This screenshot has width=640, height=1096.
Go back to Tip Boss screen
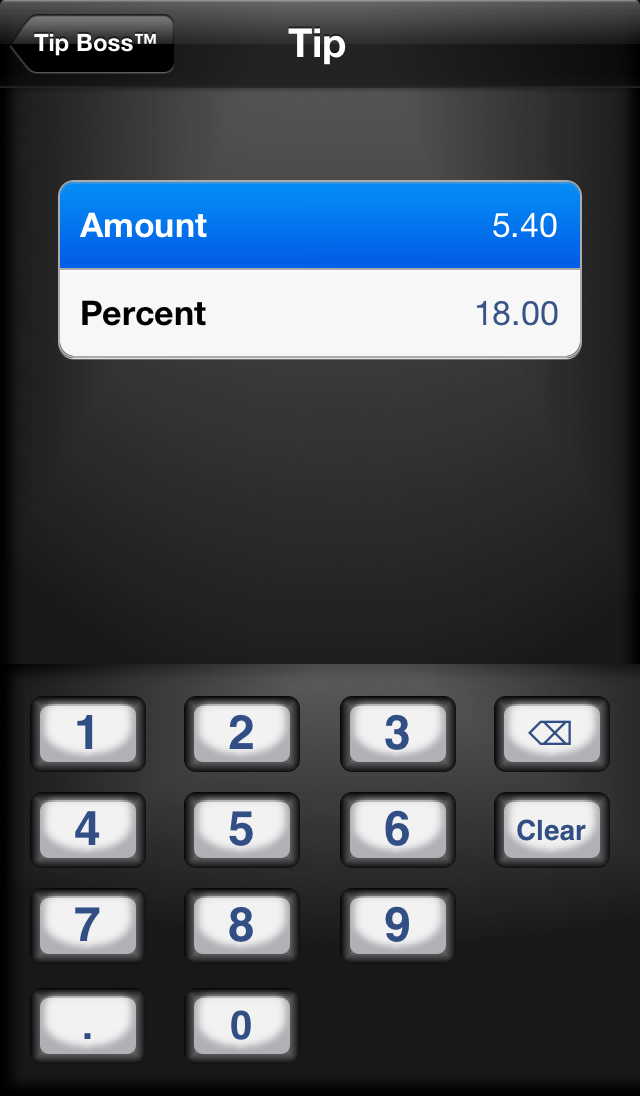[94, 44]
